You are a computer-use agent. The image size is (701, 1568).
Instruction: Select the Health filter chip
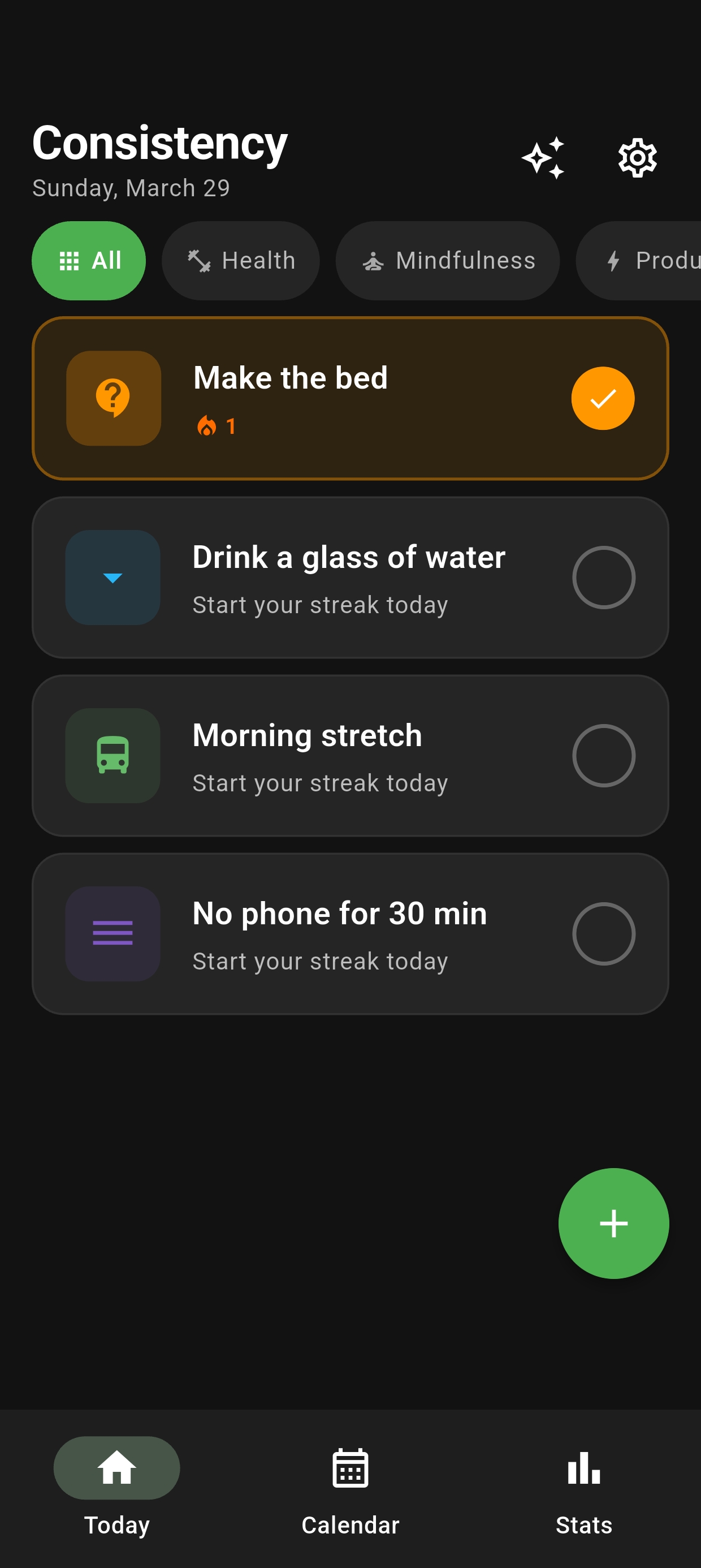pyautogui.click(x=240, y=261)
